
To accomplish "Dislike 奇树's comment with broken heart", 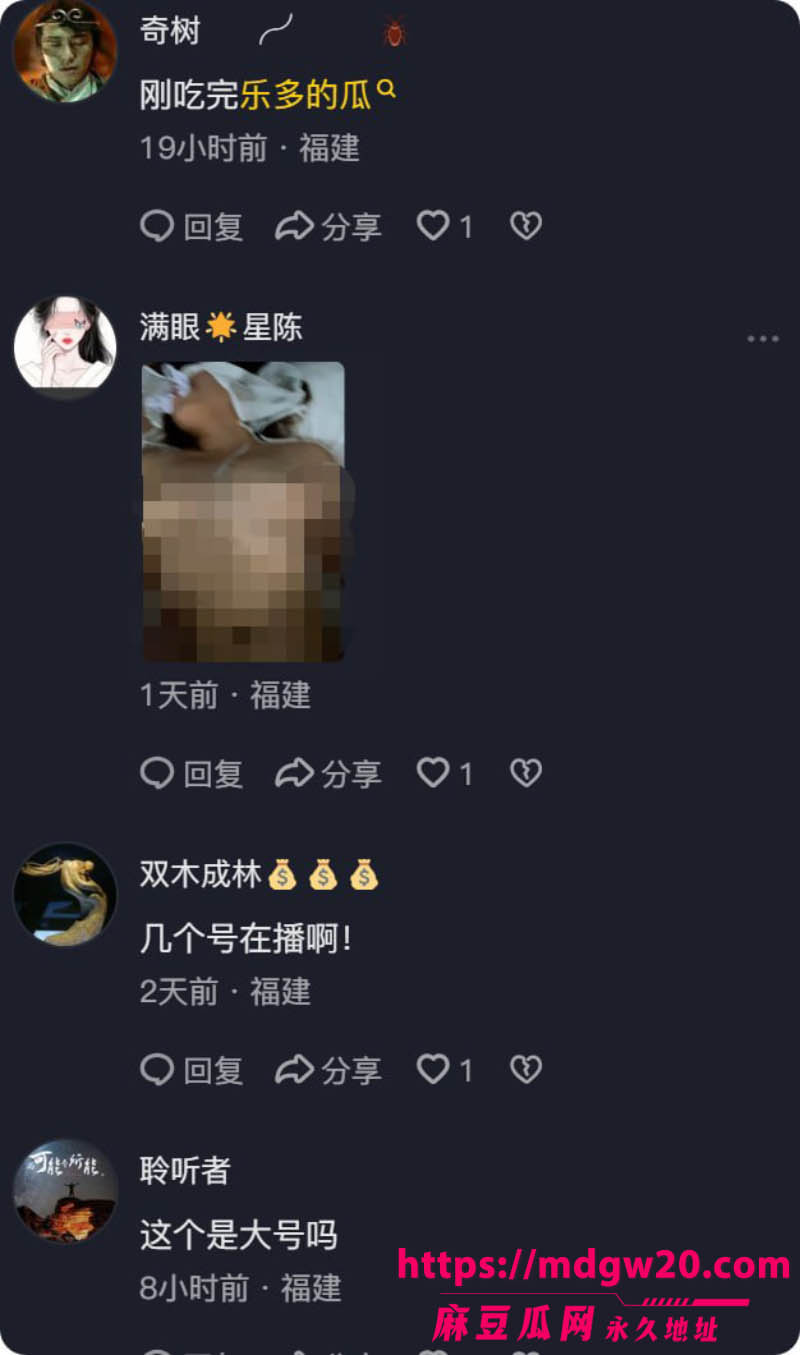I will tap(526, 227).
